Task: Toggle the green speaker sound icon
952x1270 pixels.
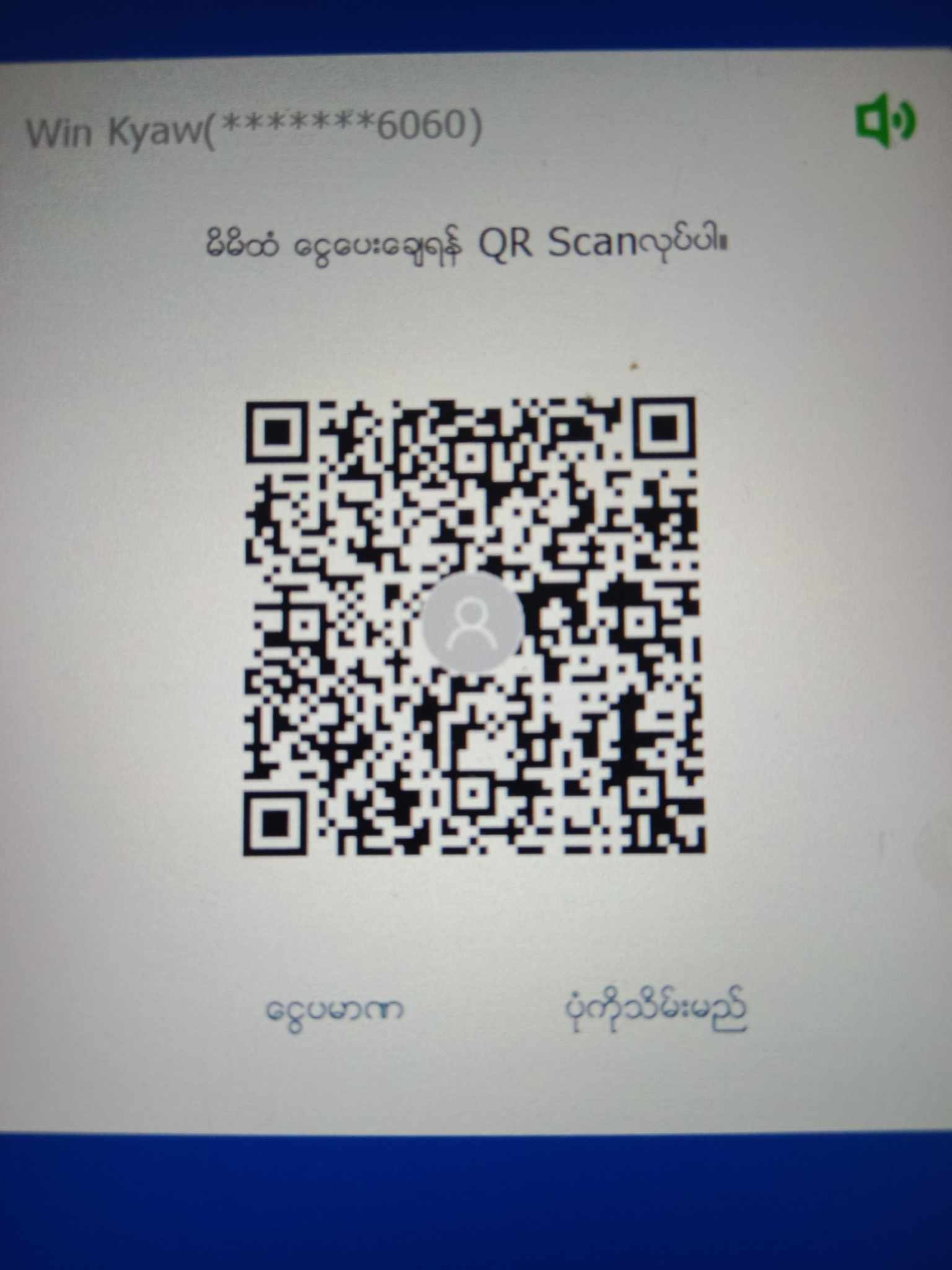Action: click(884, 121)
